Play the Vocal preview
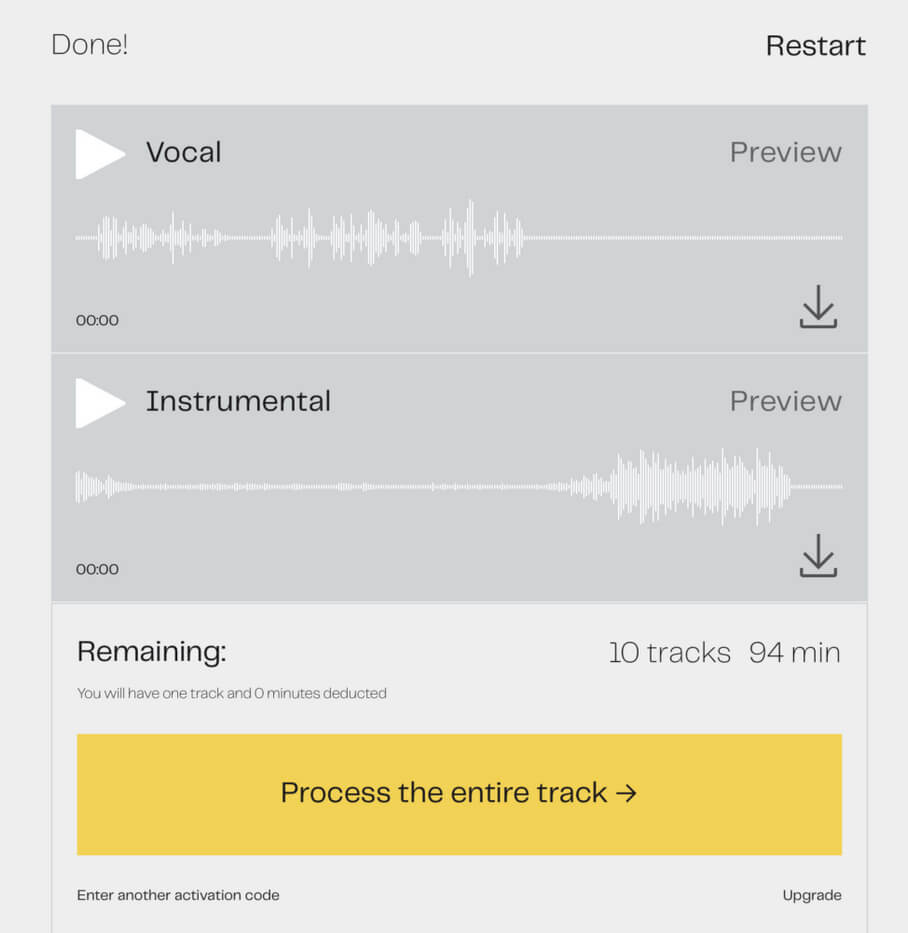This screenshot has width=908, height=933. coord(99,154)
